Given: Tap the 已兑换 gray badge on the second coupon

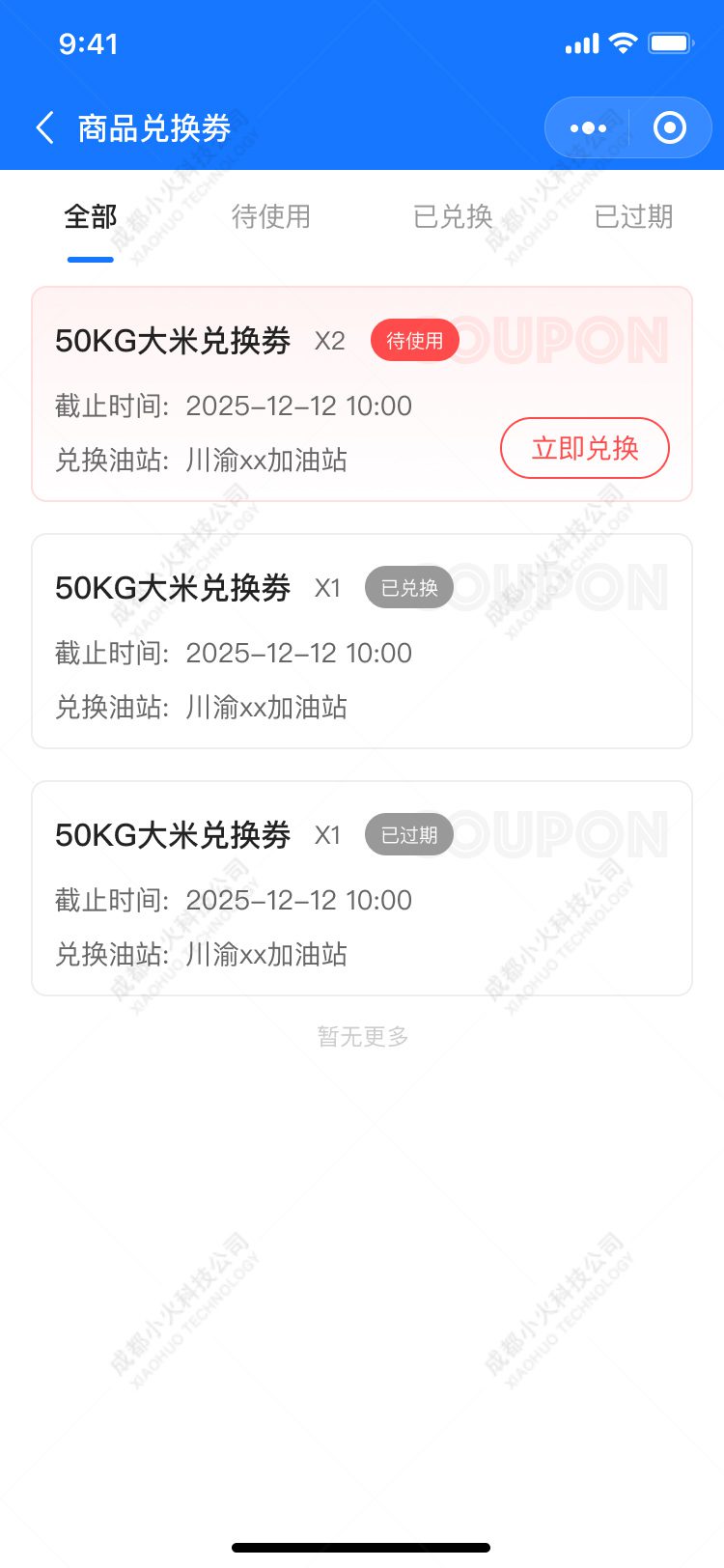Looking at the screenshot, I should click(408, 587).
